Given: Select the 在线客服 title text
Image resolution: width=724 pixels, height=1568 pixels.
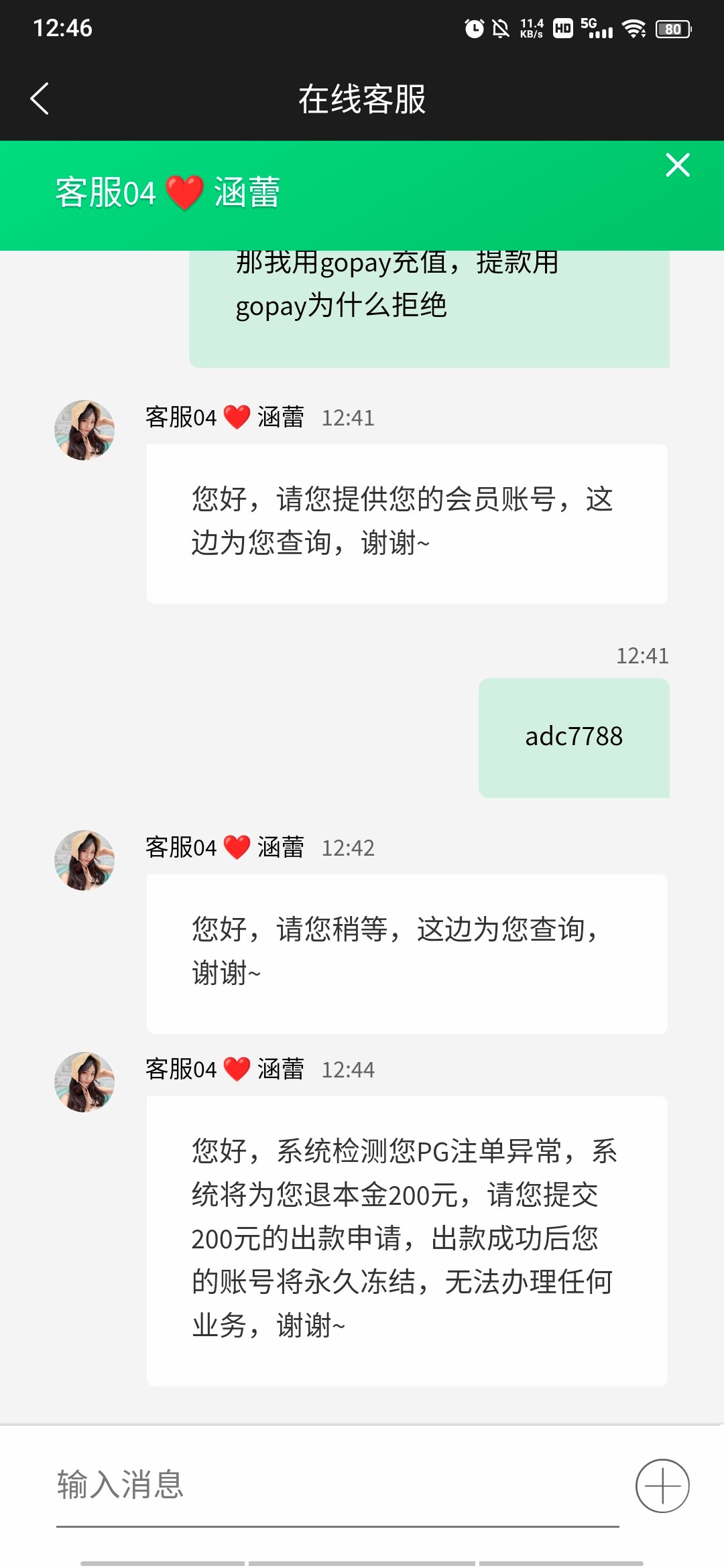Looking at the screenshot, I should (362, 98).
